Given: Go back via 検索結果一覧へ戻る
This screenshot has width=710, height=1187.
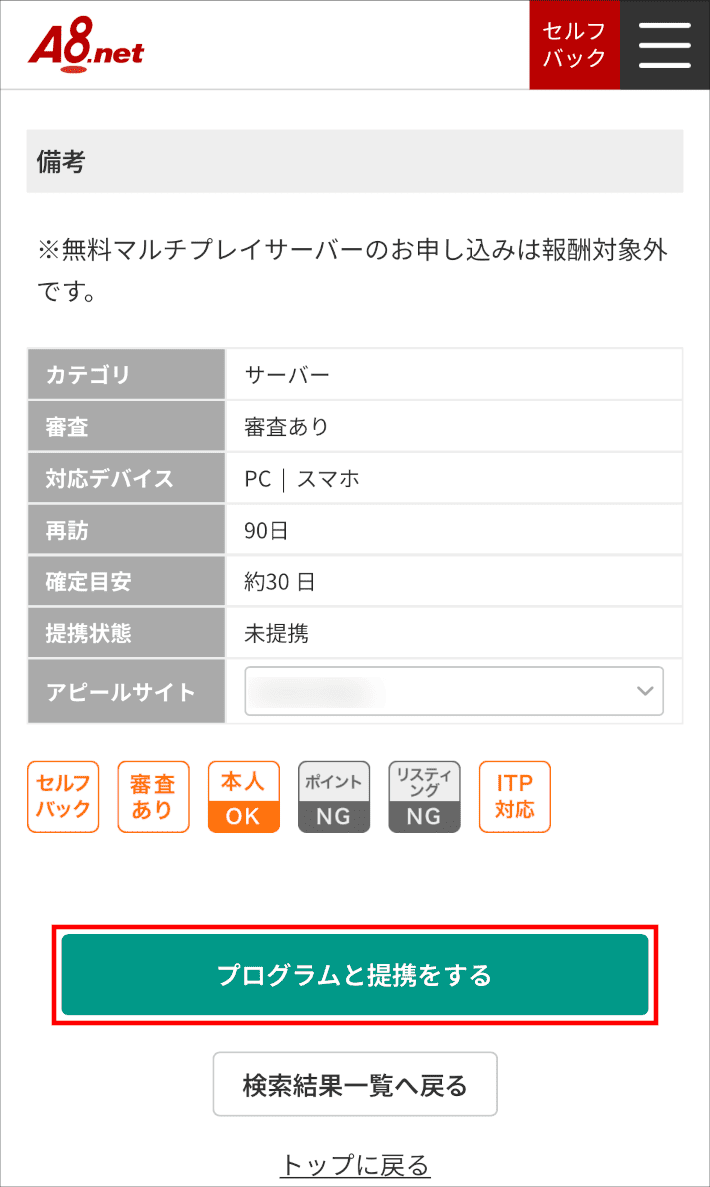Looking at the screenshot, I should (355, 1084).
